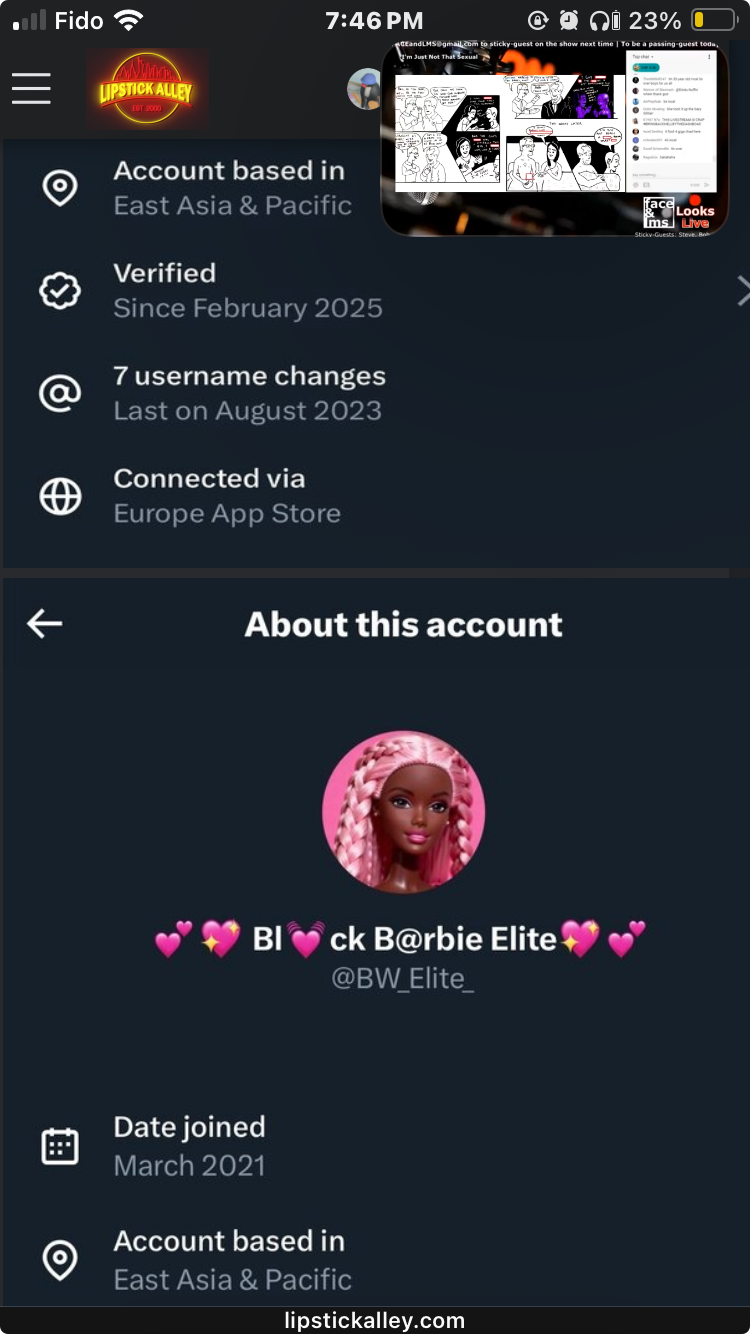Screen dimensions: 750x1334
Task: Tap the @BW_Elite_ username handle
Action: [x=404, y=978]
